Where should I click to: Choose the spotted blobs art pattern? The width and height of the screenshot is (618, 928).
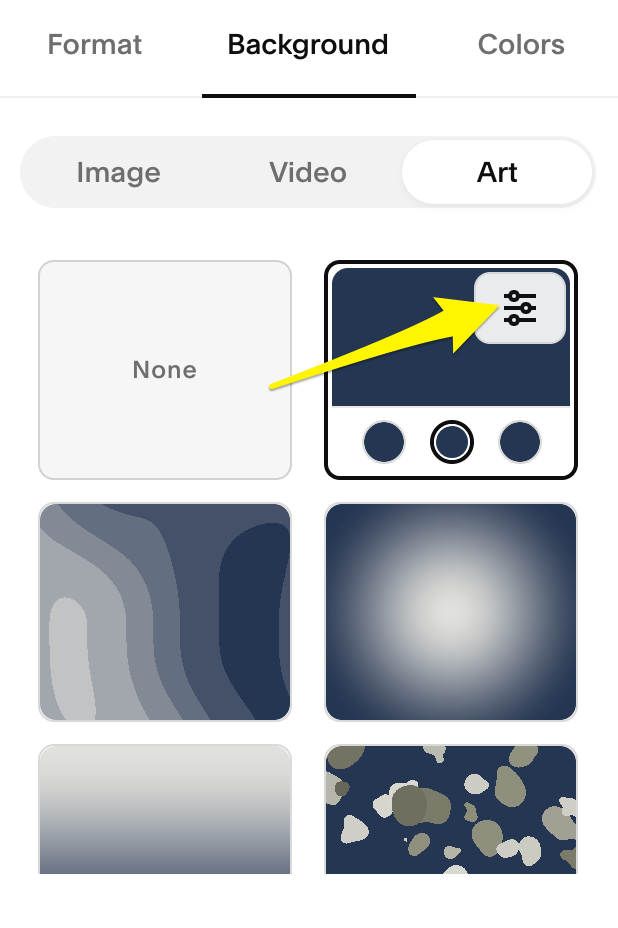[451, 810]
